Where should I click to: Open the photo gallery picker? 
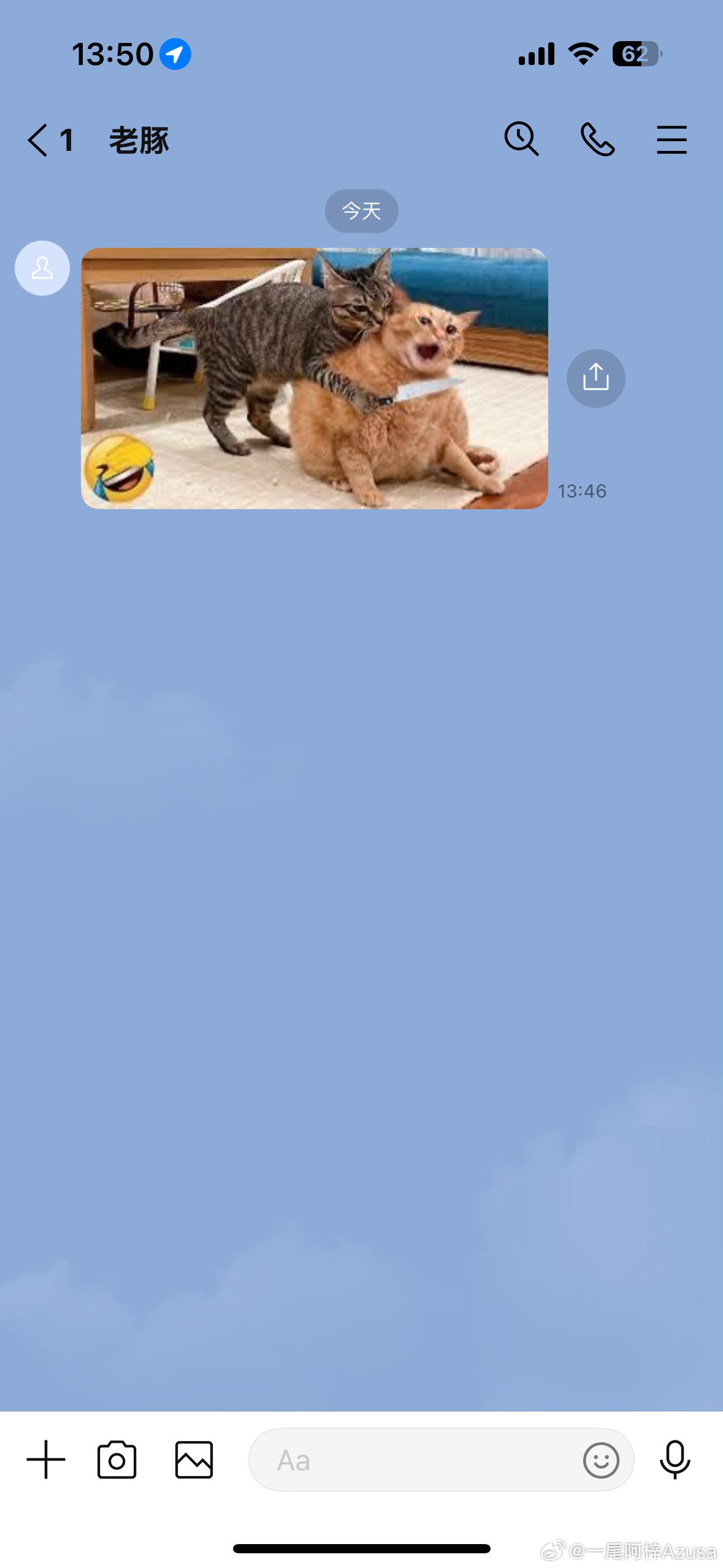pyautogui.click(x=194, y=1459)
